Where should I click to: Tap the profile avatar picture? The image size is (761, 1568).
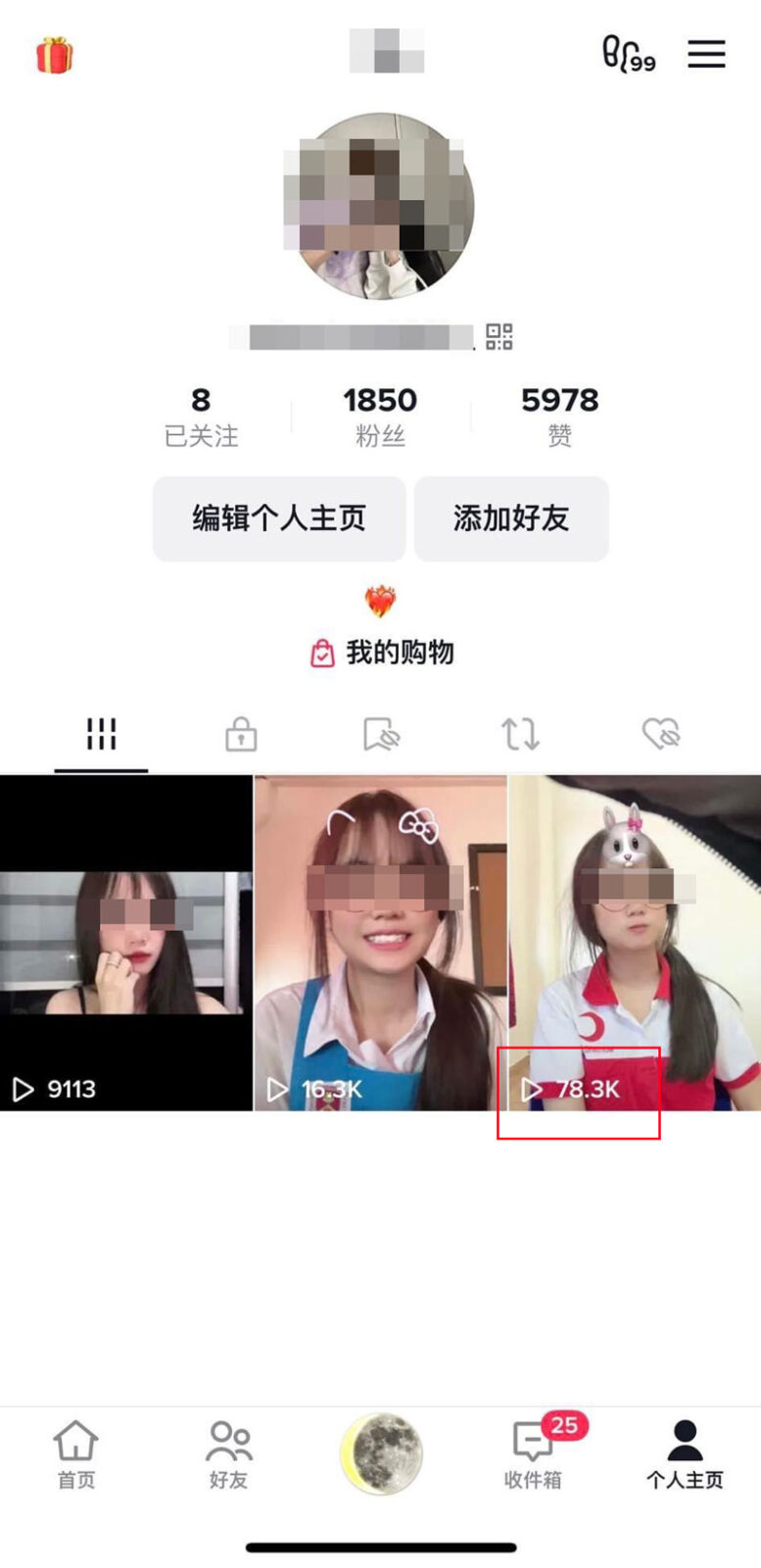click(380, 206)
